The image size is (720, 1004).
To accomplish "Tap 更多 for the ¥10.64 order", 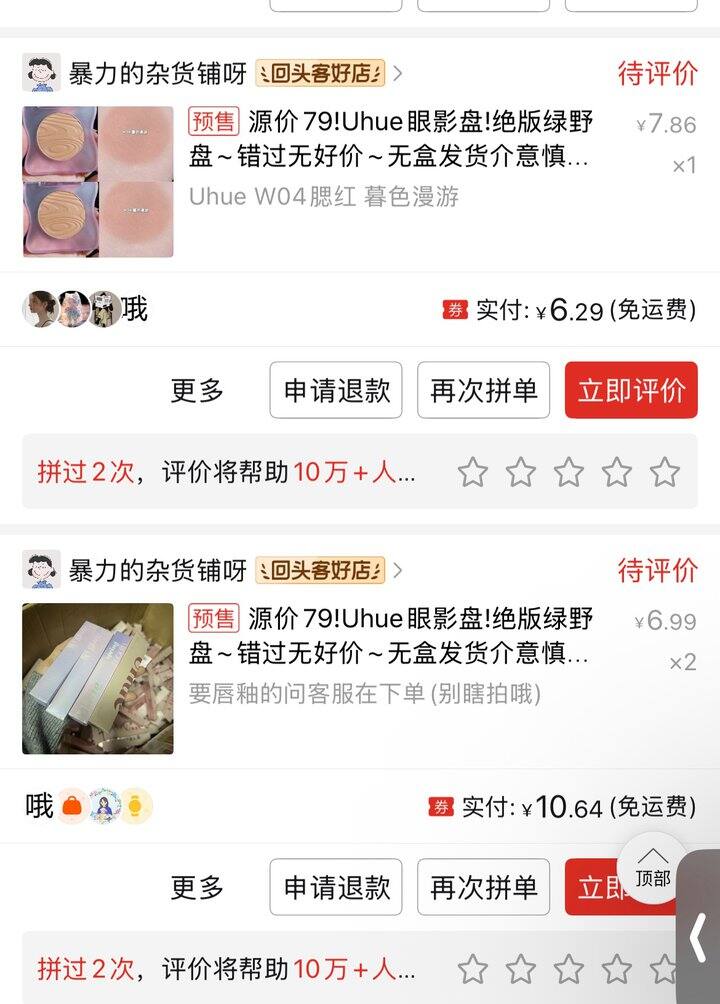I will (x=197, y=887).
